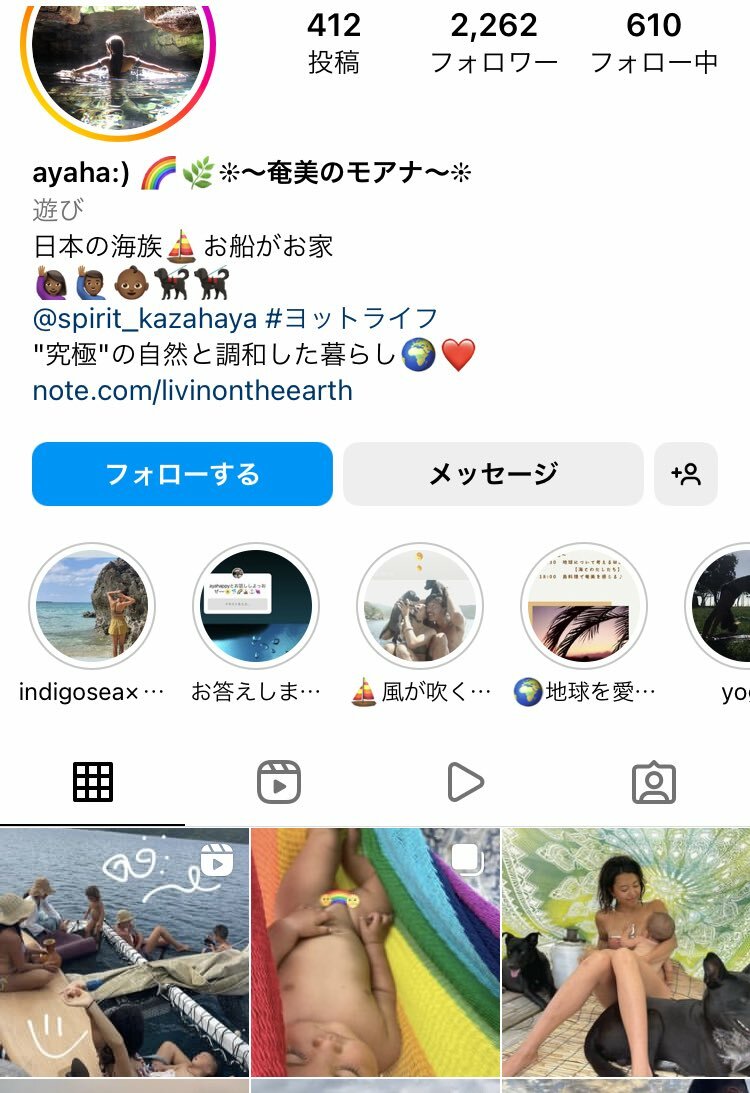Open the post with black dogs
Image resolution: width=750 pixels, height=1093 pixels.
[626, 950]
